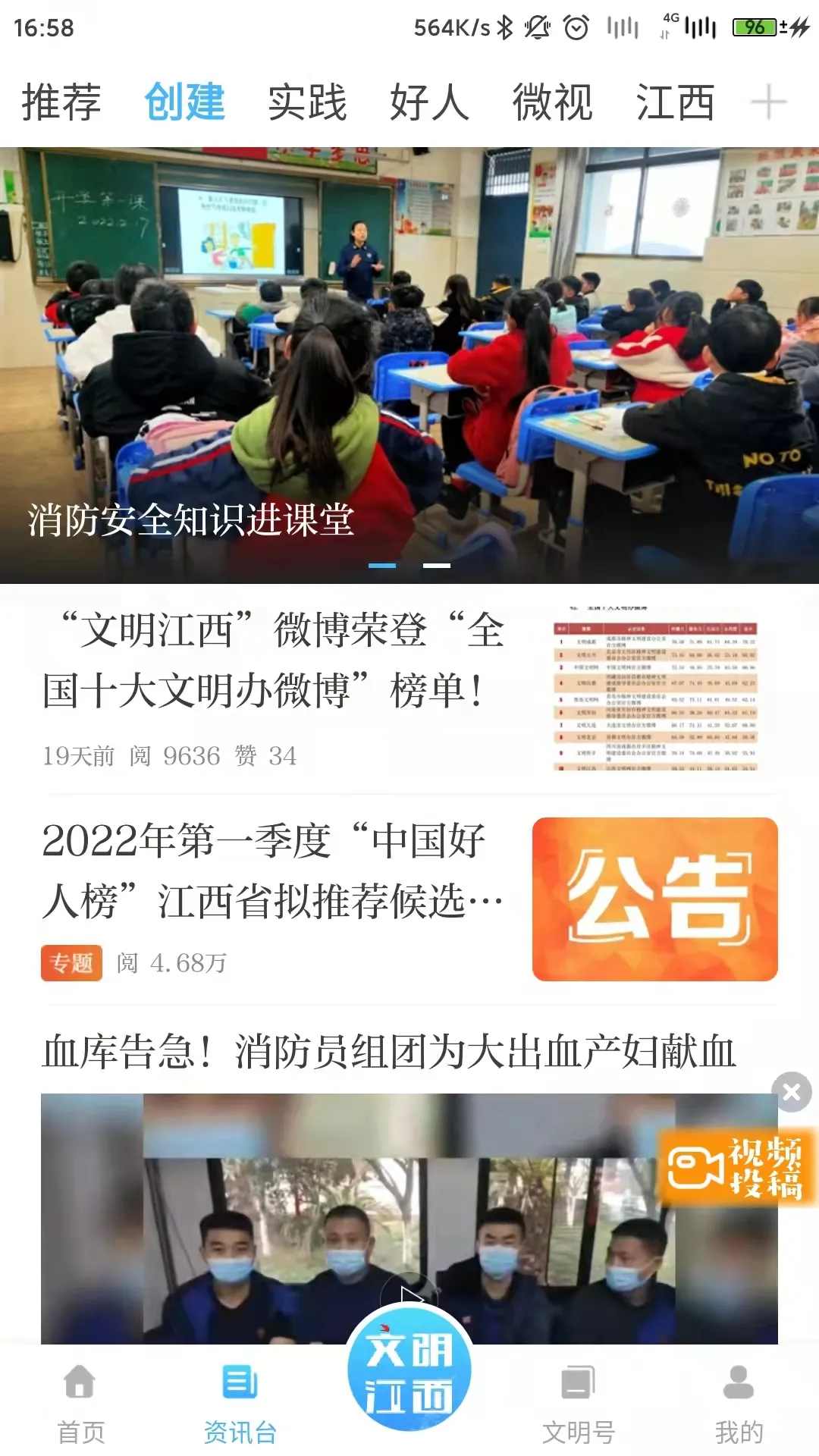Switch to the 推荐 tab
The image size is (819, 1456).
point(61,102)
